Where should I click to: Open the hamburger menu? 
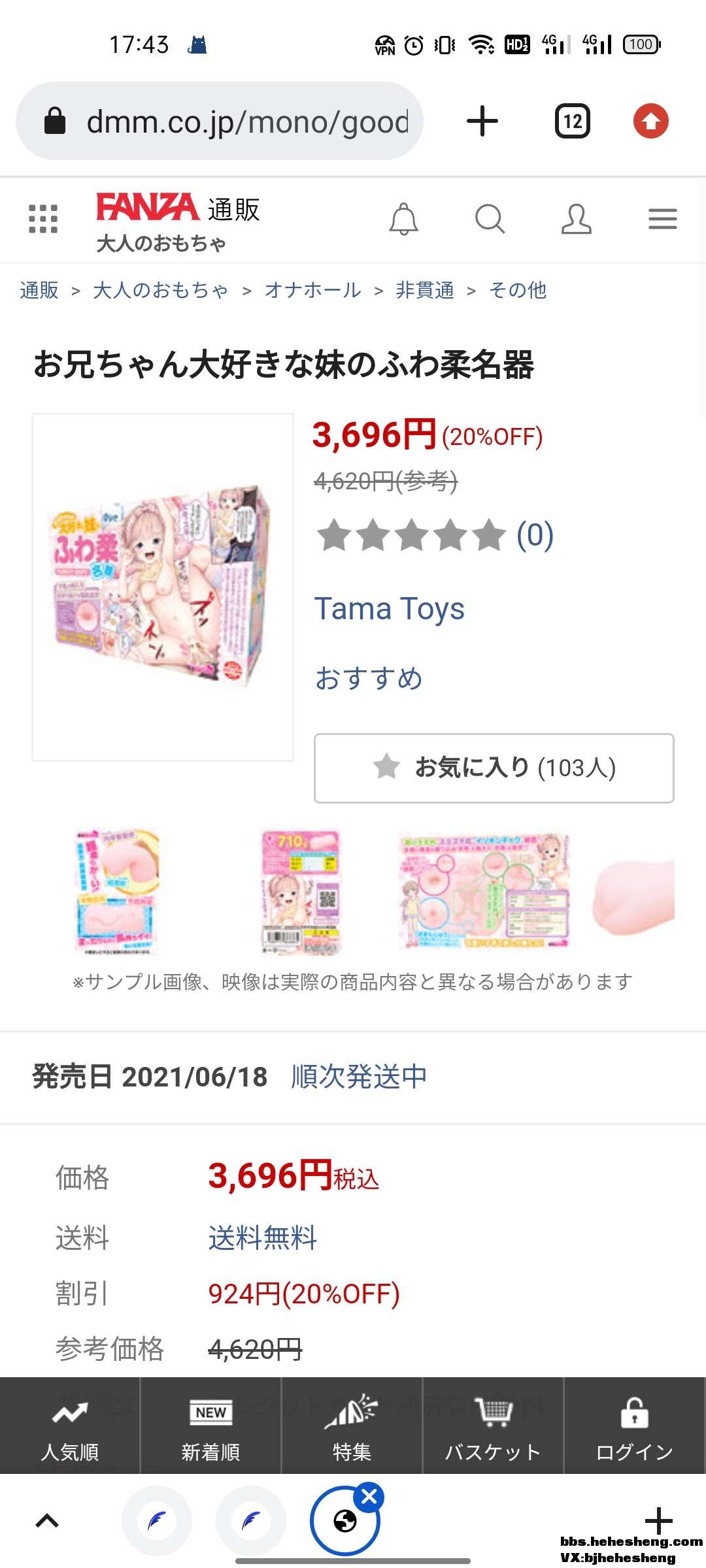point(662,219)
